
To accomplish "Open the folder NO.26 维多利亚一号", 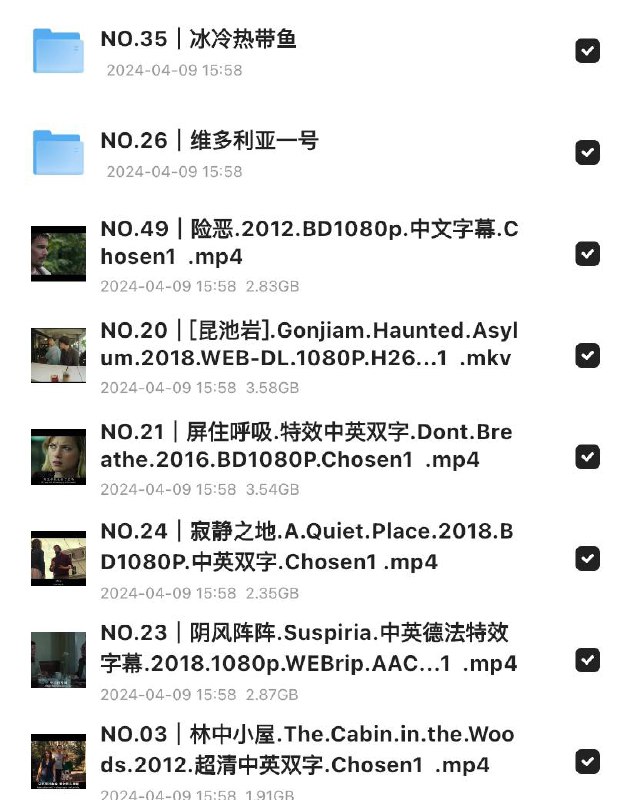I will [x=209, y=141].
